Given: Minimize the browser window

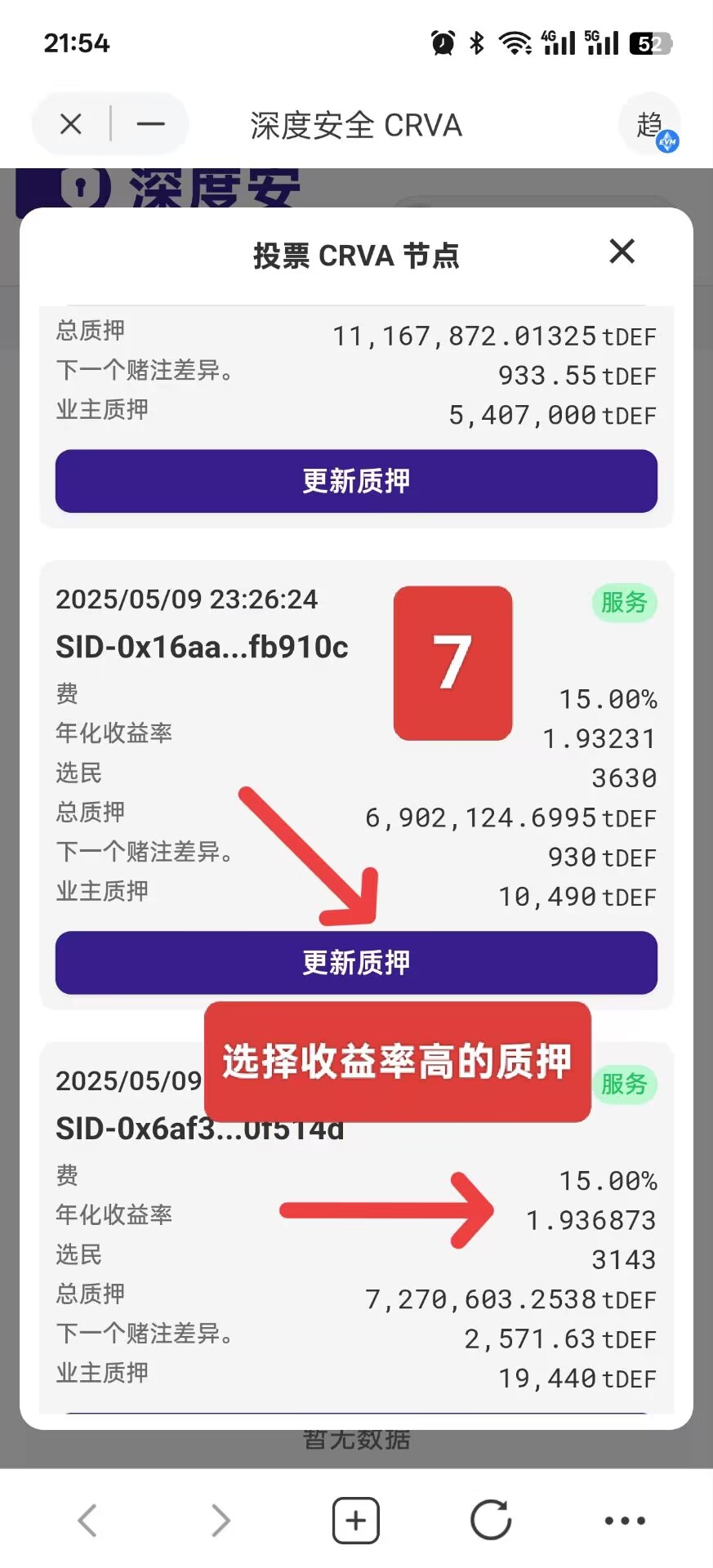Looking at the screenshot, I should [150, 124].
